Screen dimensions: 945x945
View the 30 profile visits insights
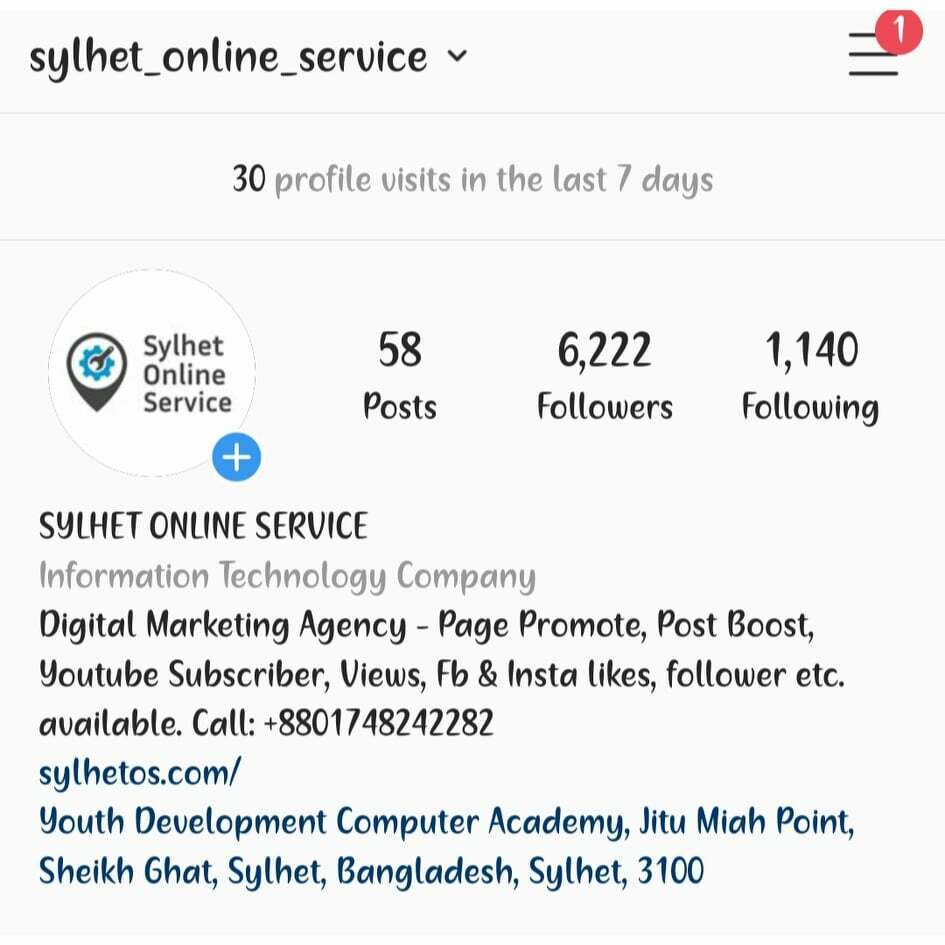pyautogui.click(x=472, y=180)
